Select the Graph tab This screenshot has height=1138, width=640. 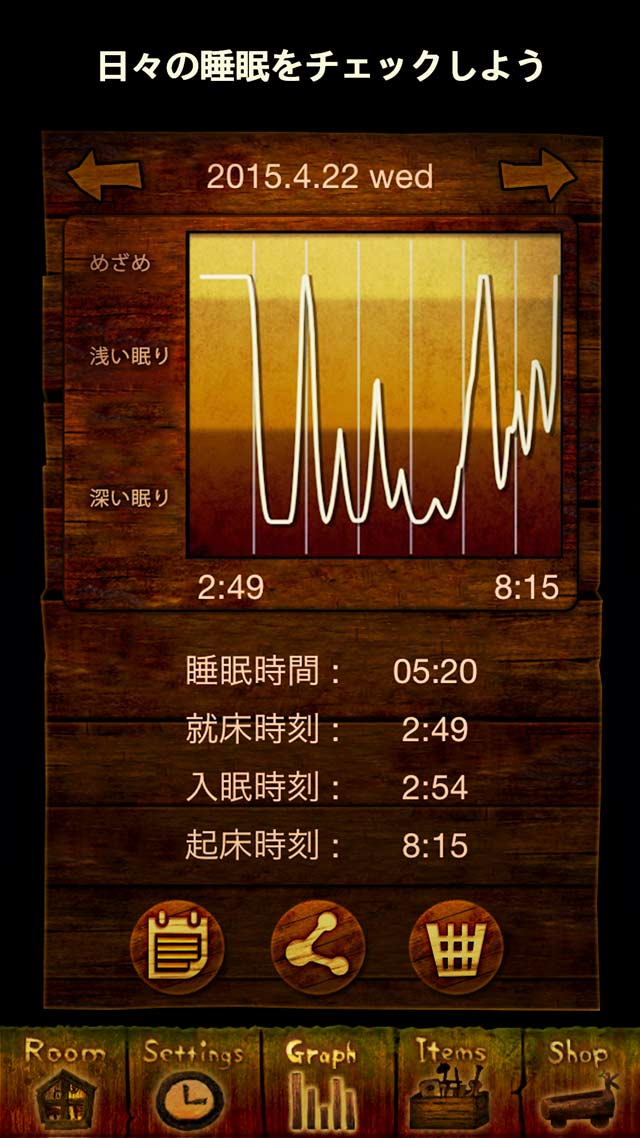[x=321, y=1082]
